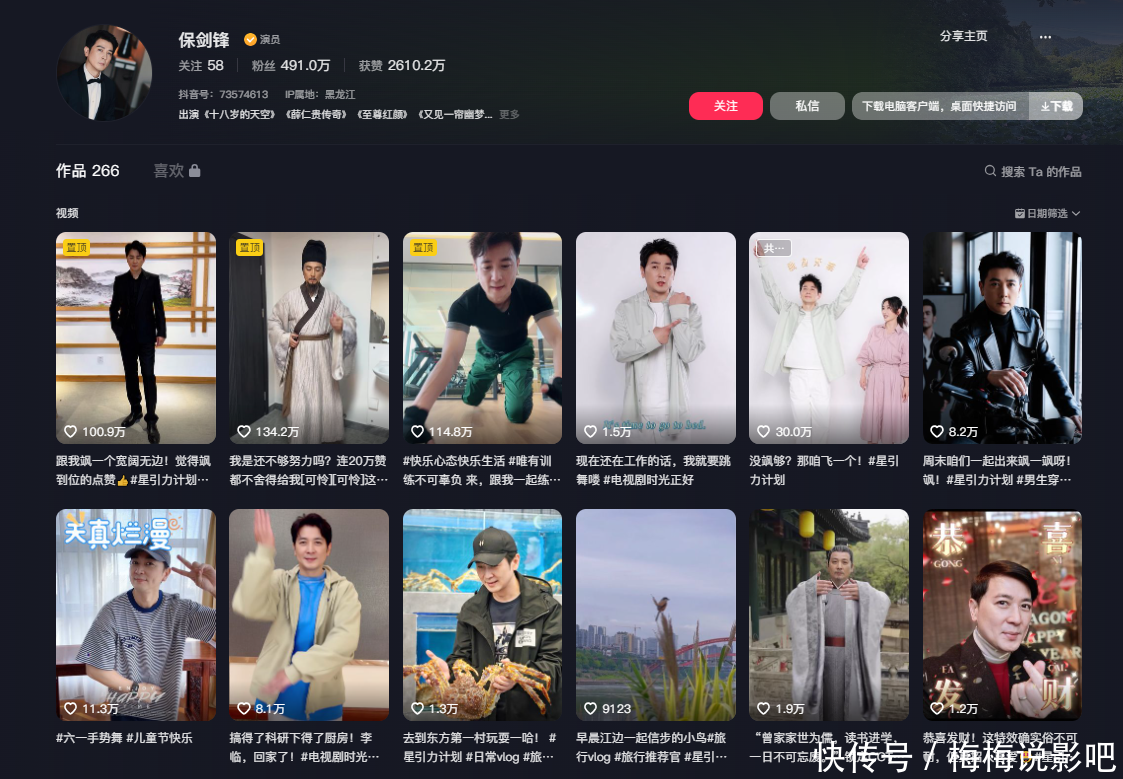
Task: Open the 日期筛选 date filter dropdown
Action: pos(1047,213)
